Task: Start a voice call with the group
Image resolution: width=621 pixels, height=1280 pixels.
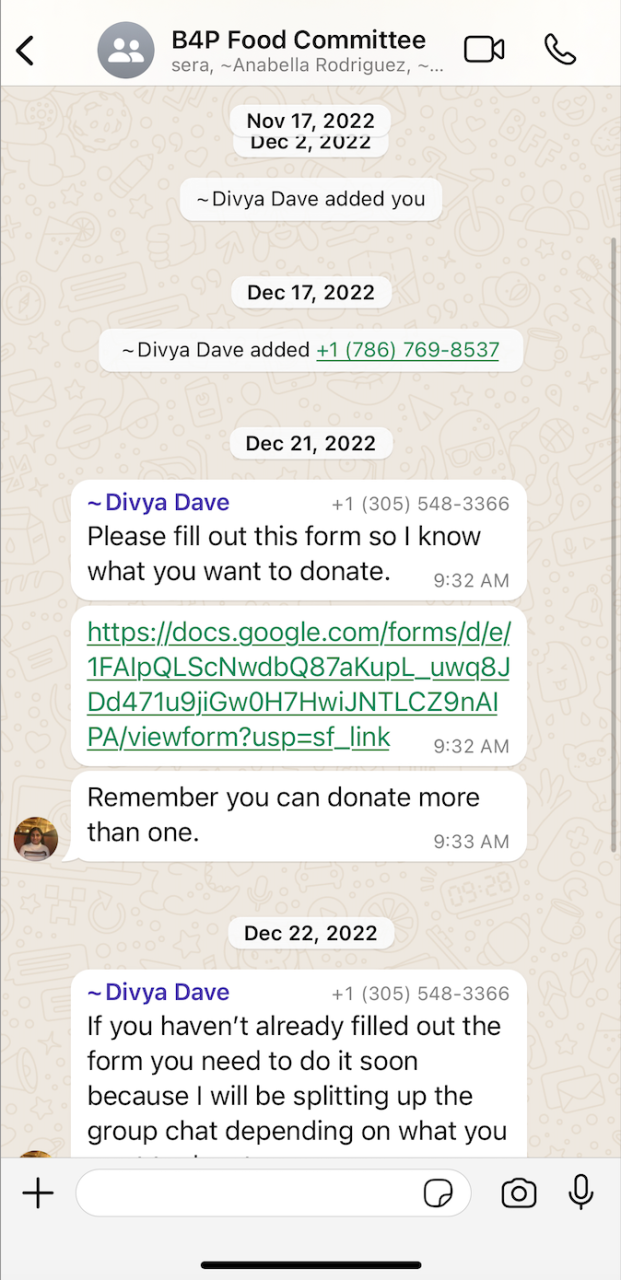Action: (559, 49)
